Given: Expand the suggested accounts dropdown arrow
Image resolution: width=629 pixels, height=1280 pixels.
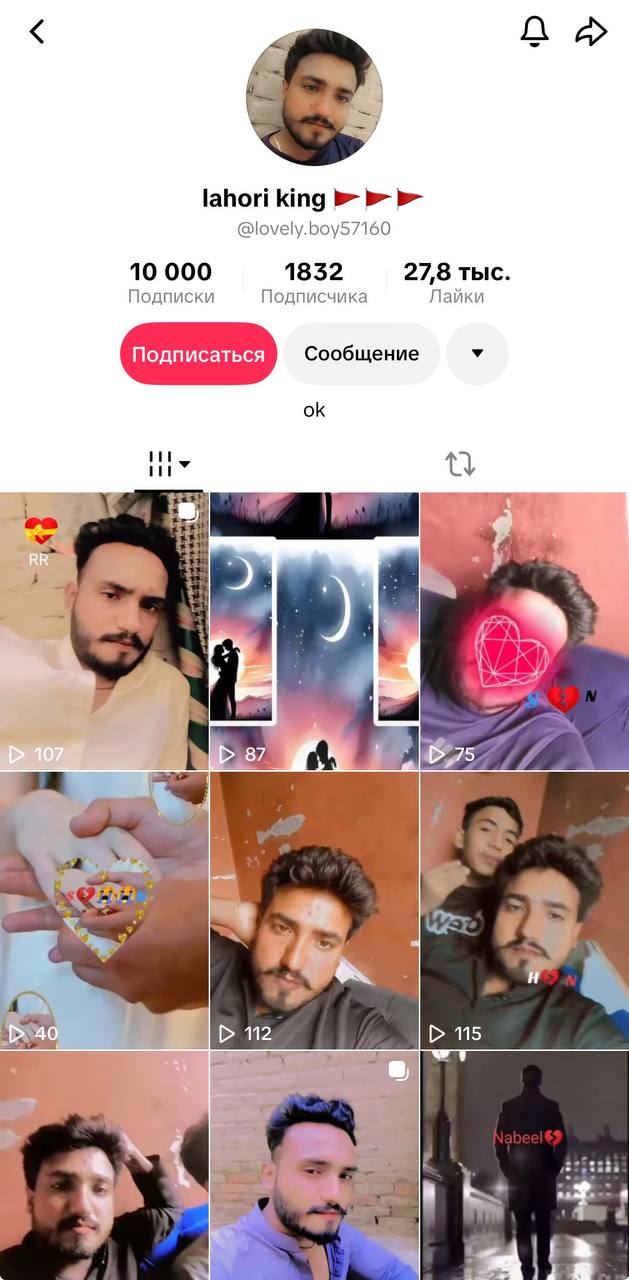Looking at the screenshot, I should tap(477, 354).
